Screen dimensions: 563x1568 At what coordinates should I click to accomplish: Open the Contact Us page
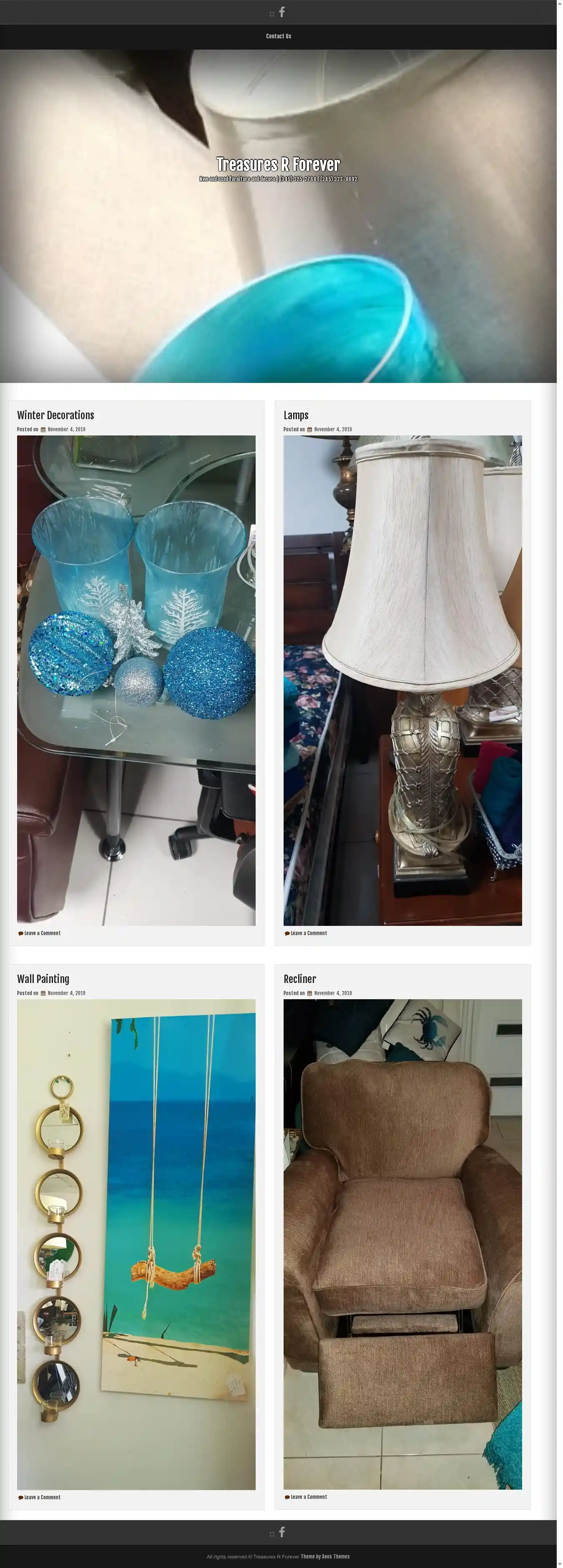click(x=279, y=37)
